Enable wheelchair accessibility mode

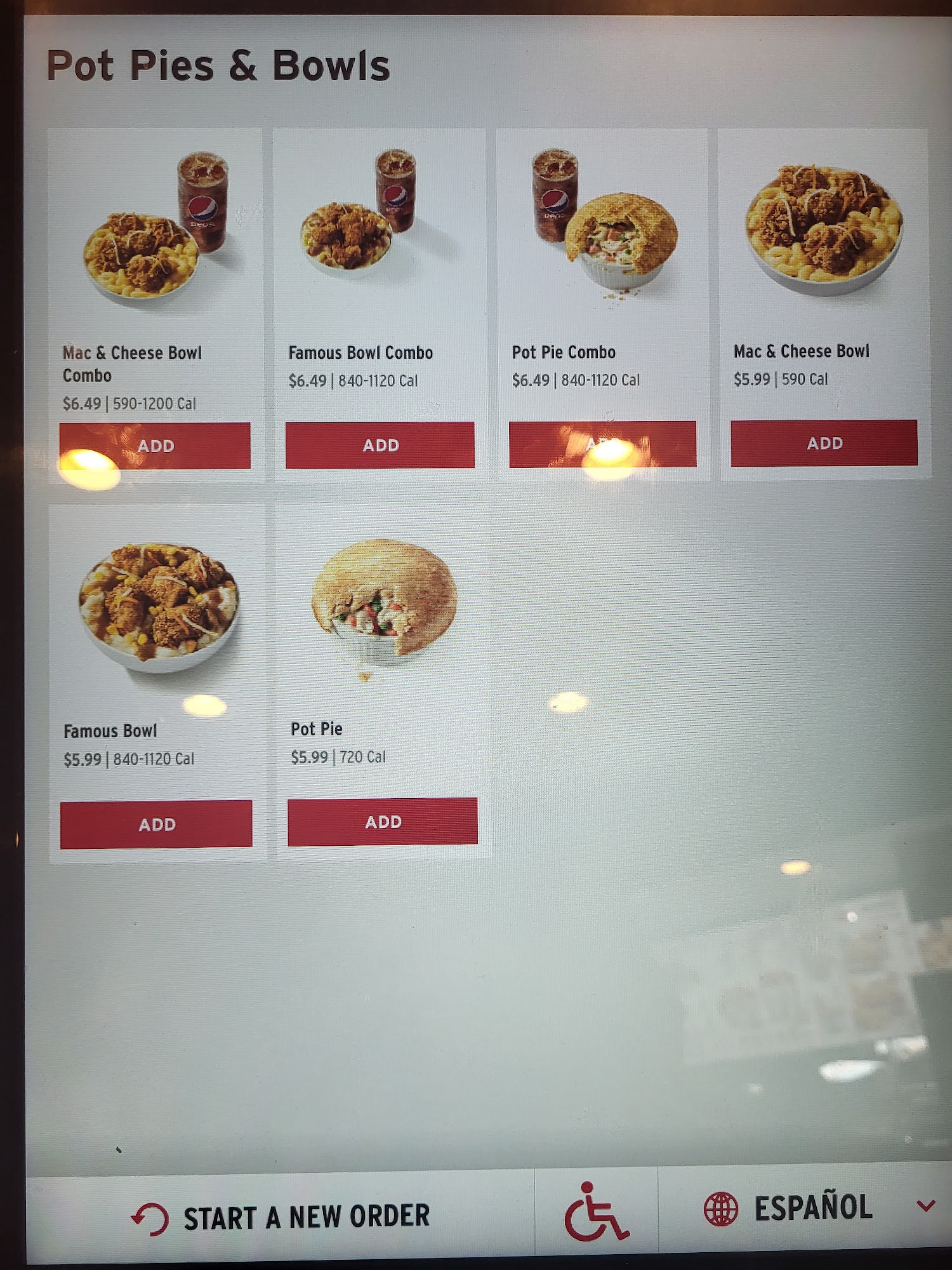[x=596, y=1212]
